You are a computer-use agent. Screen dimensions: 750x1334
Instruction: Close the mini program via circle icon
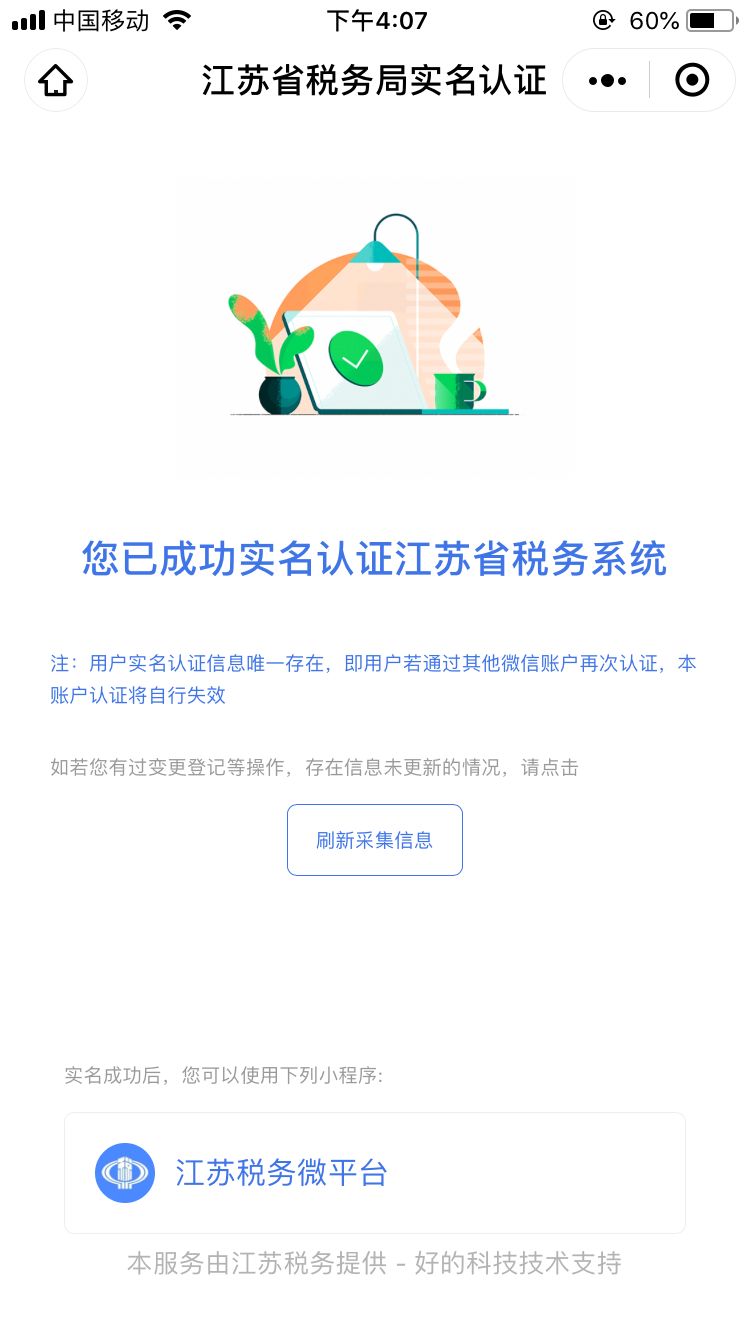(x=692, y=80)
